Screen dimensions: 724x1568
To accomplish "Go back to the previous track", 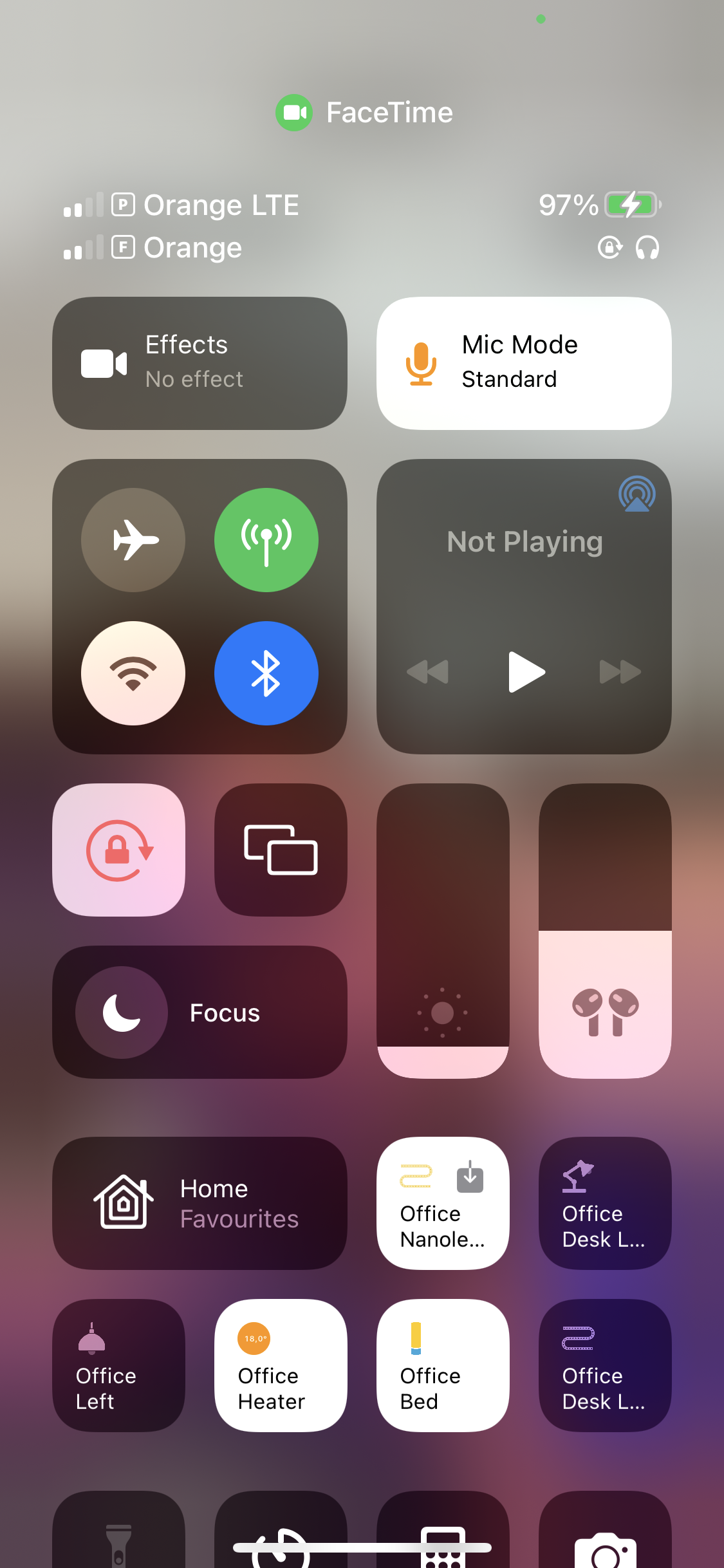I will [x=428, y=672].
